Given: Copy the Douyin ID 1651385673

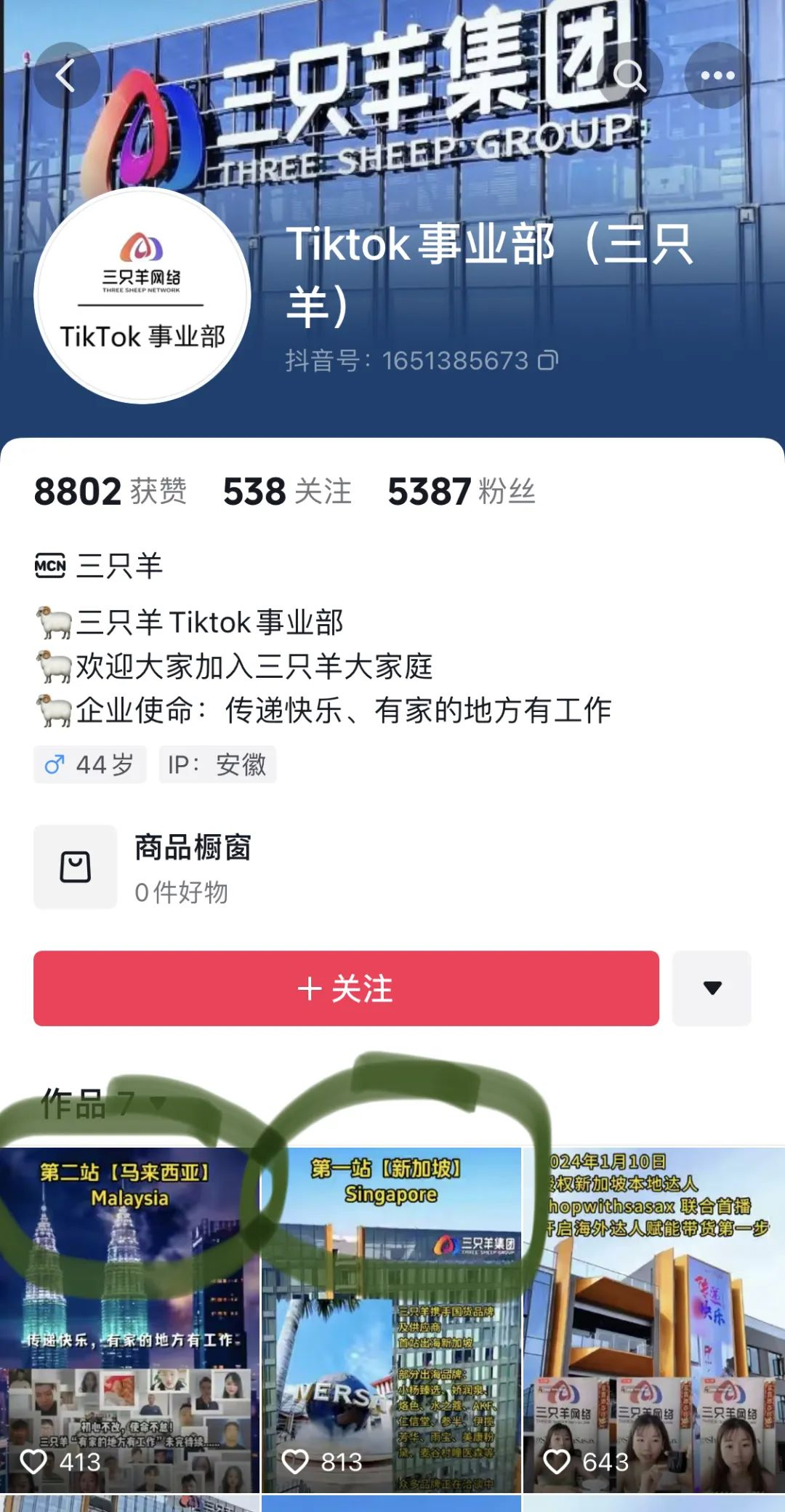Looking at the screenshot, I should tap(548, 360).
